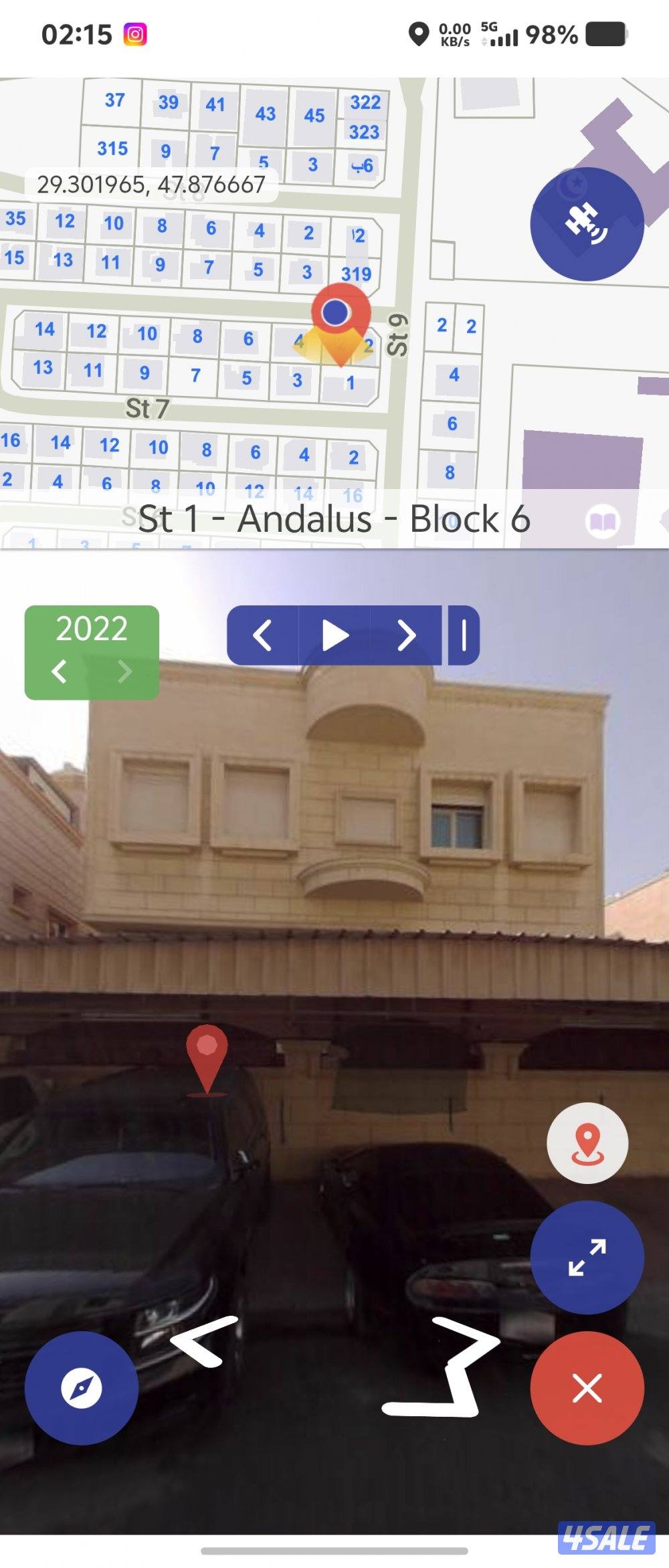Screen dimensions: 669x1568
Task: Step to the previous street view frame
Action: 262,635
